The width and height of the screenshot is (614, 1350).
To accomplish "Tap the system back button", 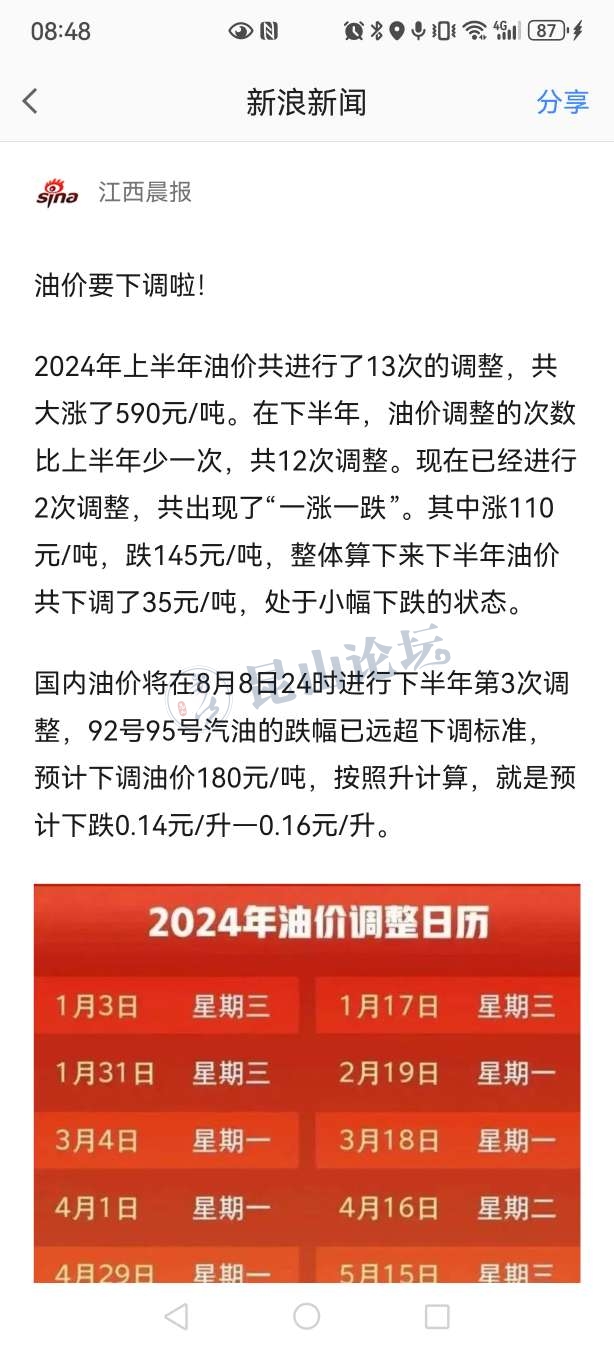I will coord(176,1316).
